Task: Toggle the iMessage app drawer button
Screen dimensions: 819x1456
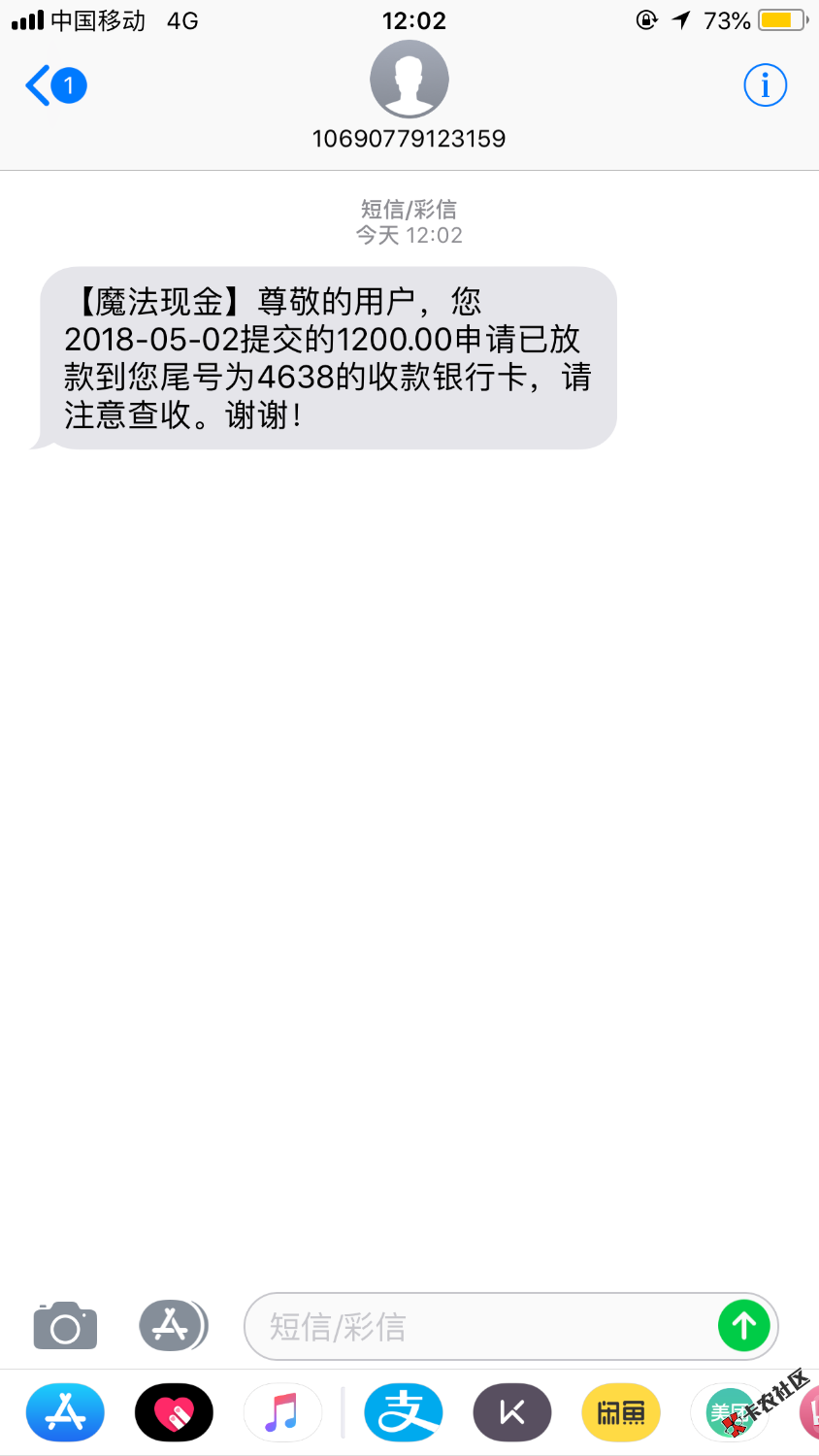Action: pos(173,1325)
